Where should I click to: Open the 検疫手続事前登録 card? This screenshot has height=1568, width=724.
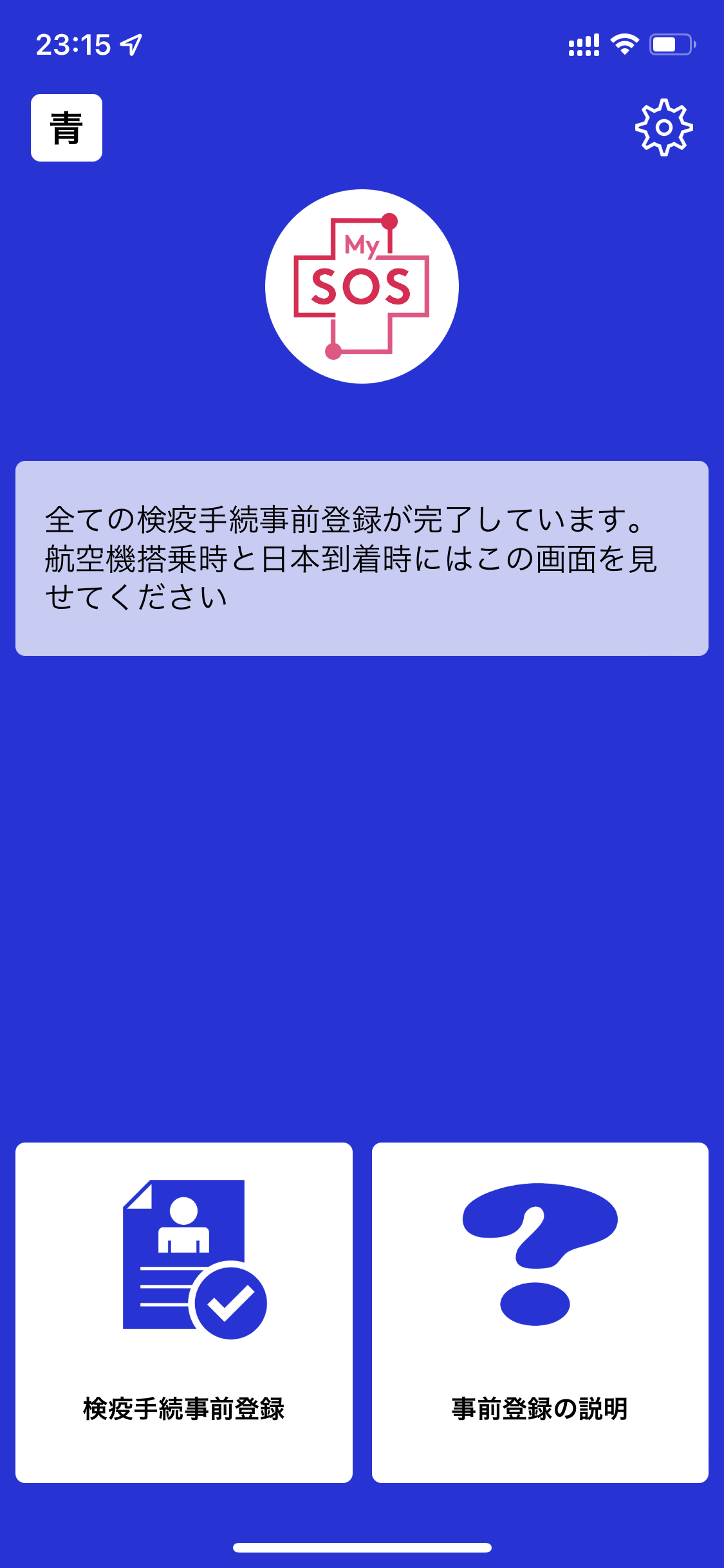pyautogui.click(x=184, y=1312)
